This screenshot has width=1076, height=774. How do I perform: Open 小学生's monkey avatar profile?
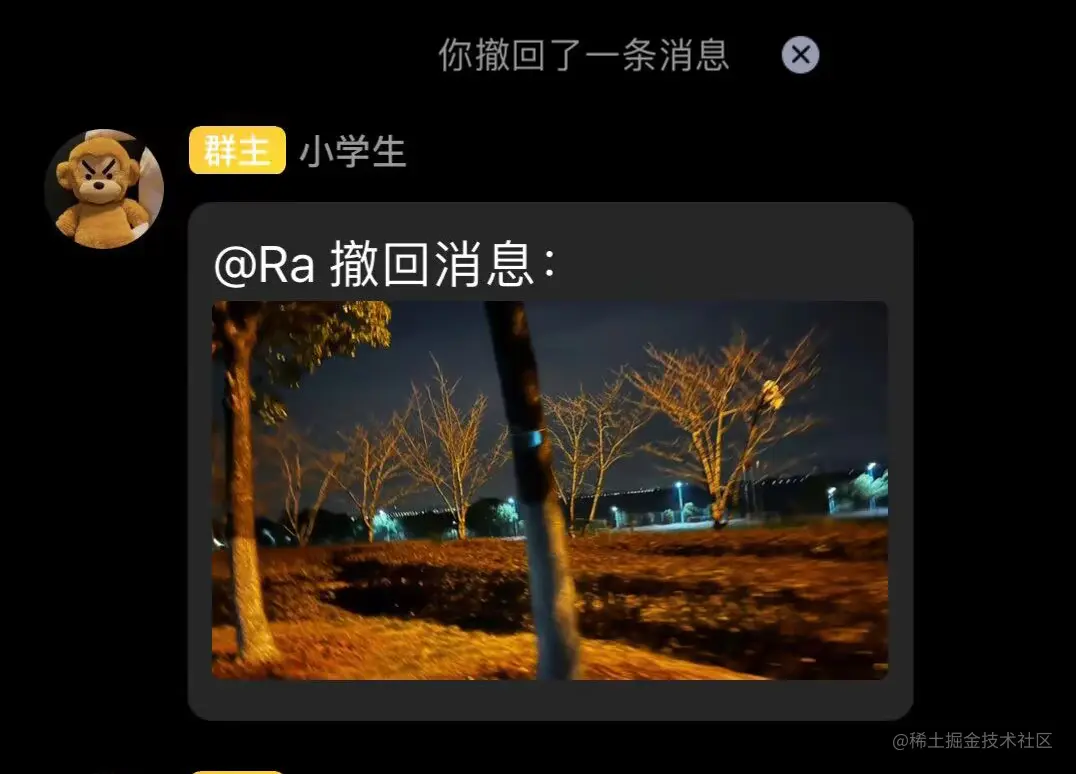coord(103,188)
